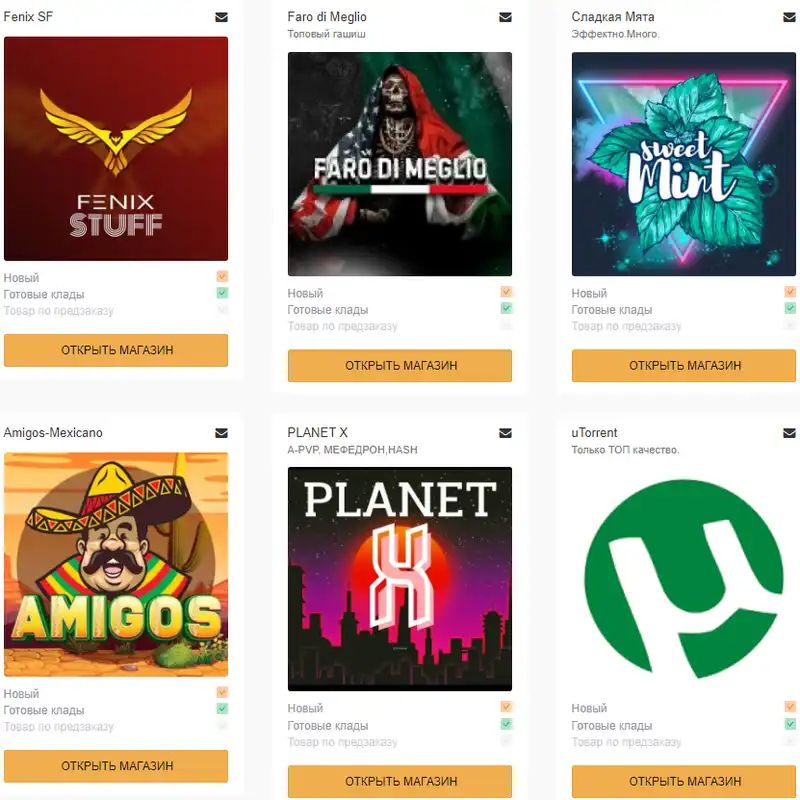This screenshot has width=800, height=800.
Task: Message the Fenix SF seller via envelope icon
Action: (x=221, y=17)
